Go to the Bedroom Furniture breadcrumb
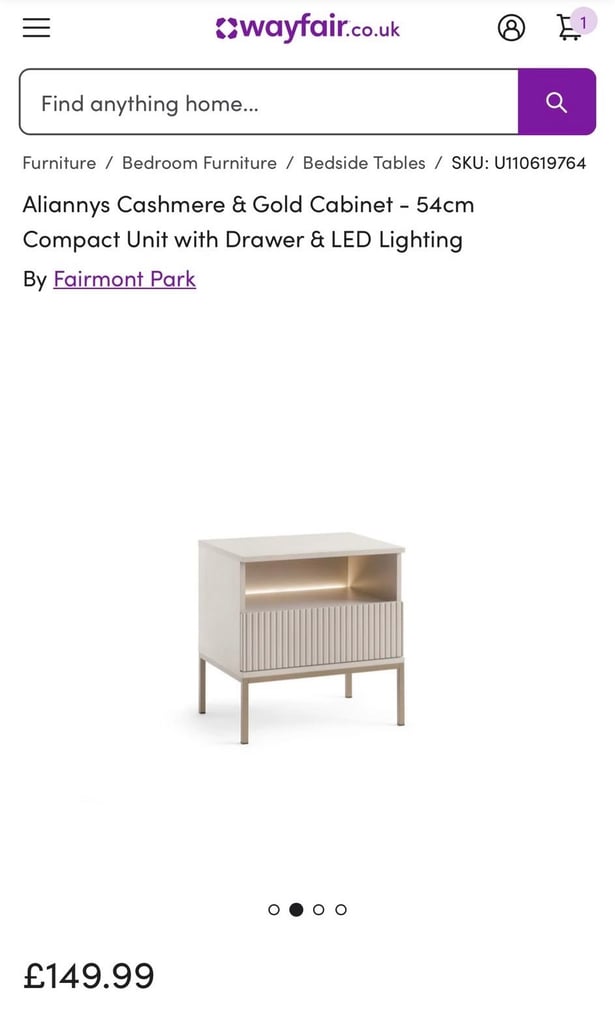The width and height of the screenshot is (615, 1024). [199, 163]
